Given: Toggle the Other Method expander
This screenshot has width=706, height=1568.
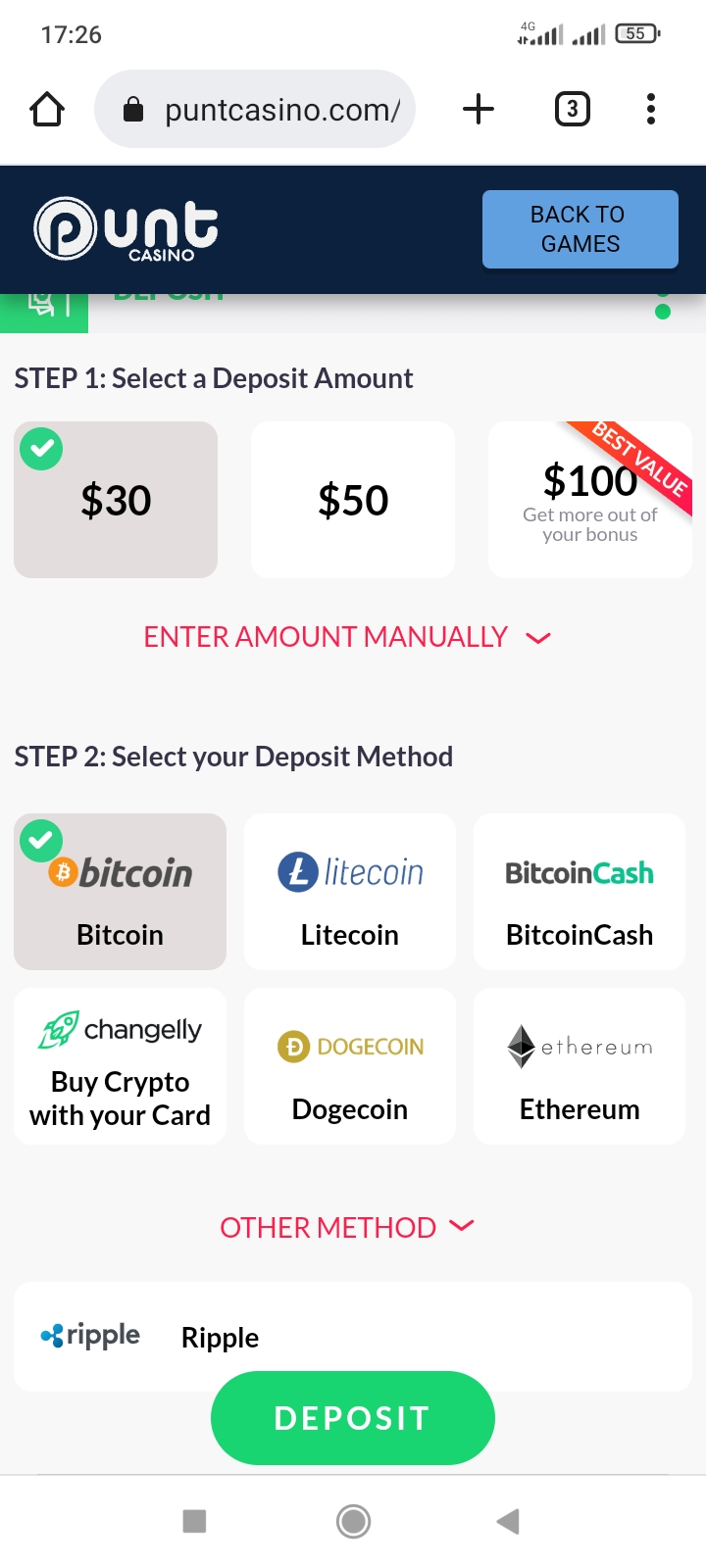Looking at the screenshot, I should coord(347,1227).
